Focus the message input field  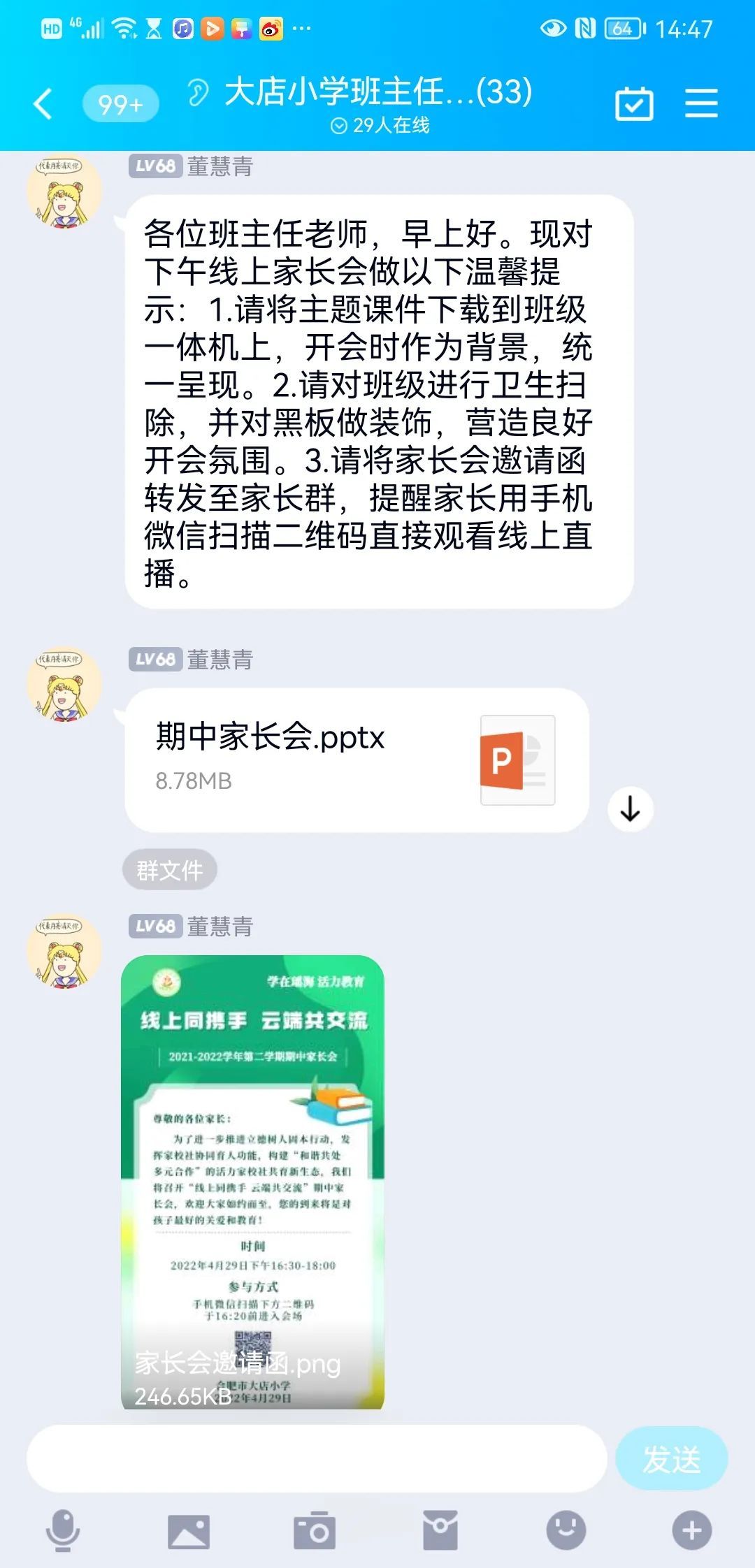click(316, 1459)
